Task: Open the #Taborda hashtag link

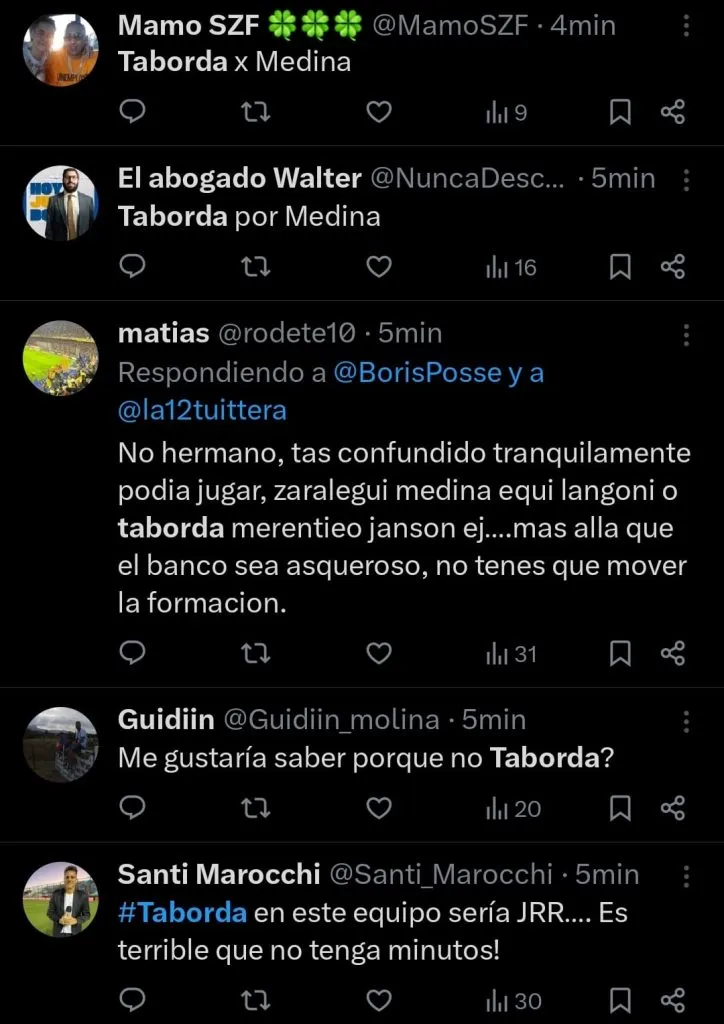Action: [183, 913]
